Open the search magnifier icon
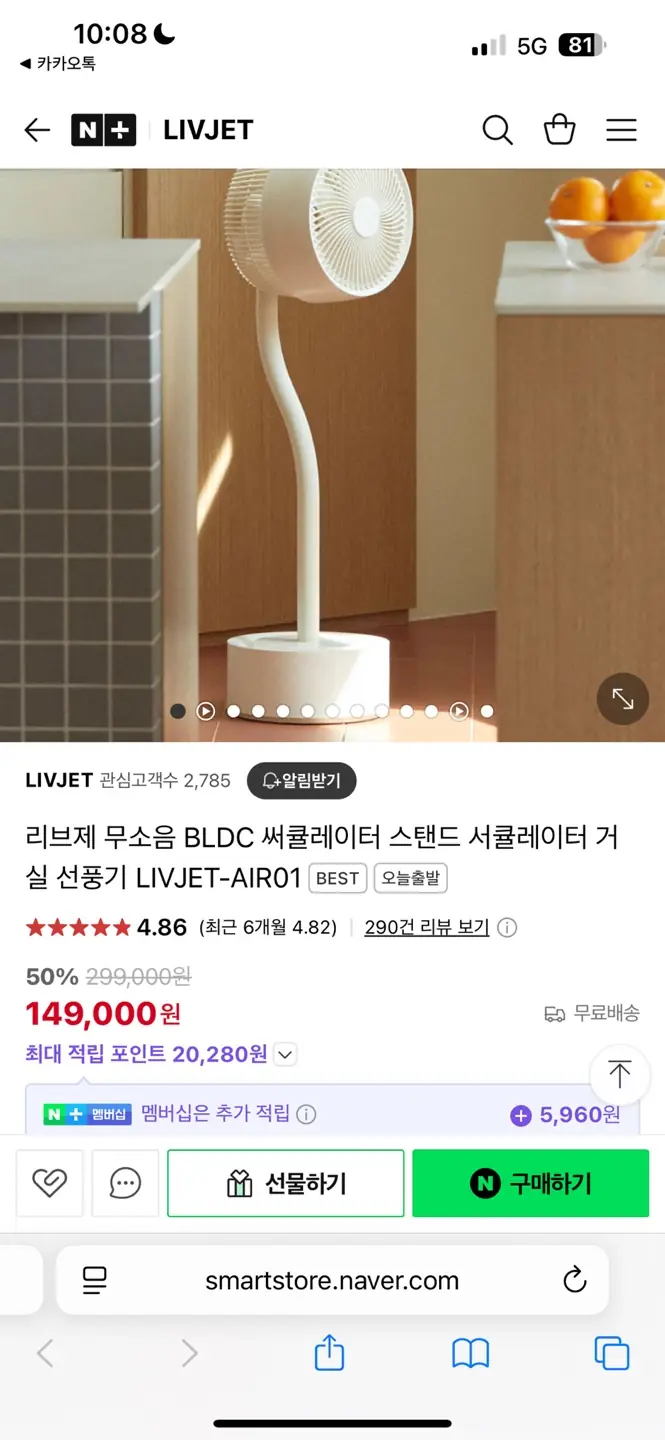Viewport: 665px width, 1440px height. (497, 130)
